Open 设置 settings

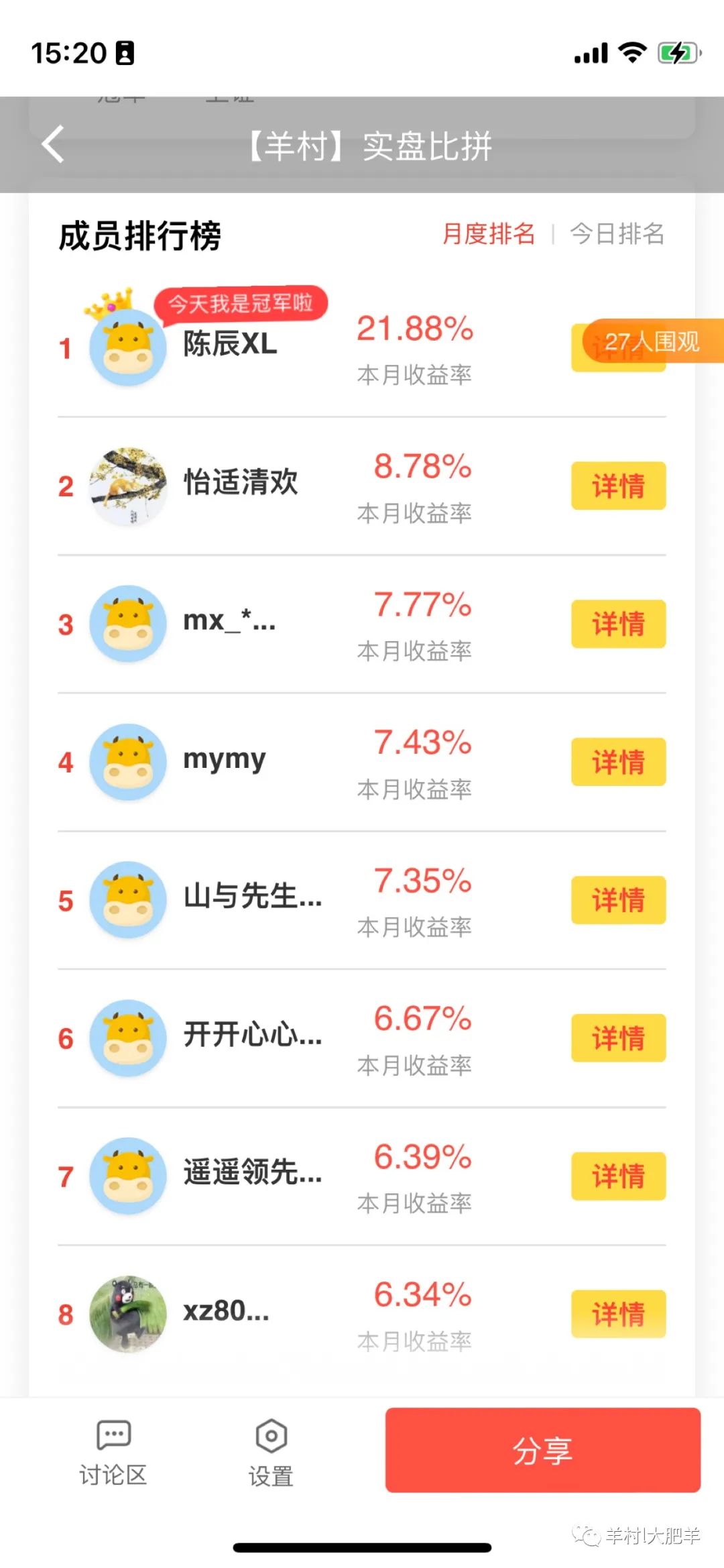(271, 1453)
